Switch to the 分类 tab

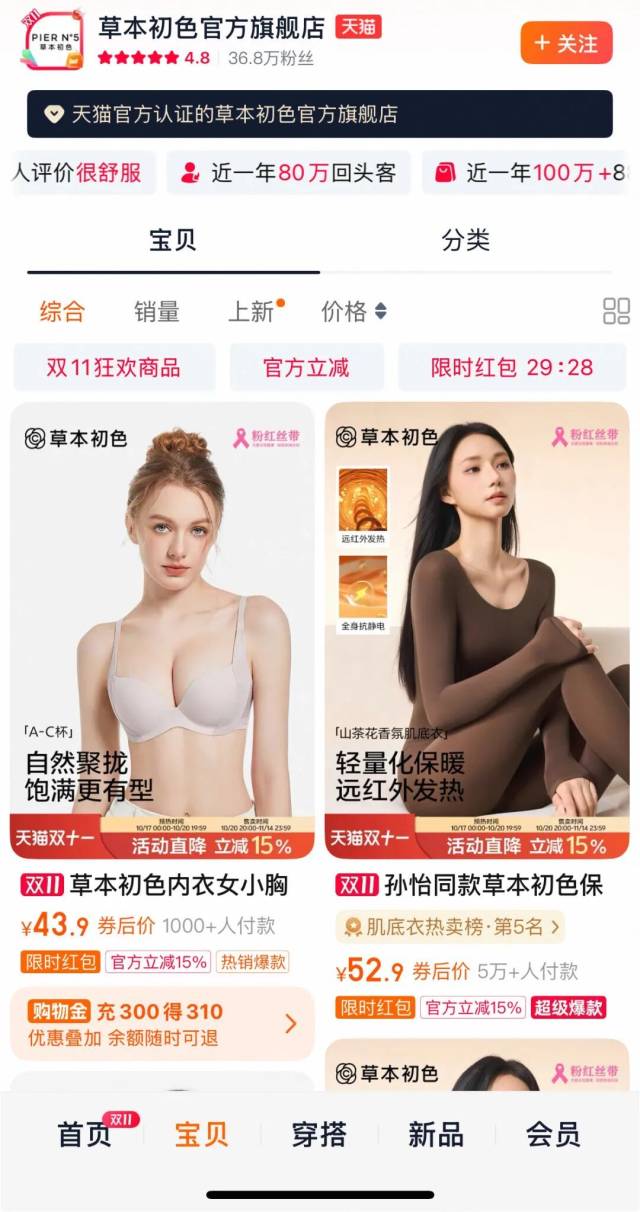coord(466,240)
